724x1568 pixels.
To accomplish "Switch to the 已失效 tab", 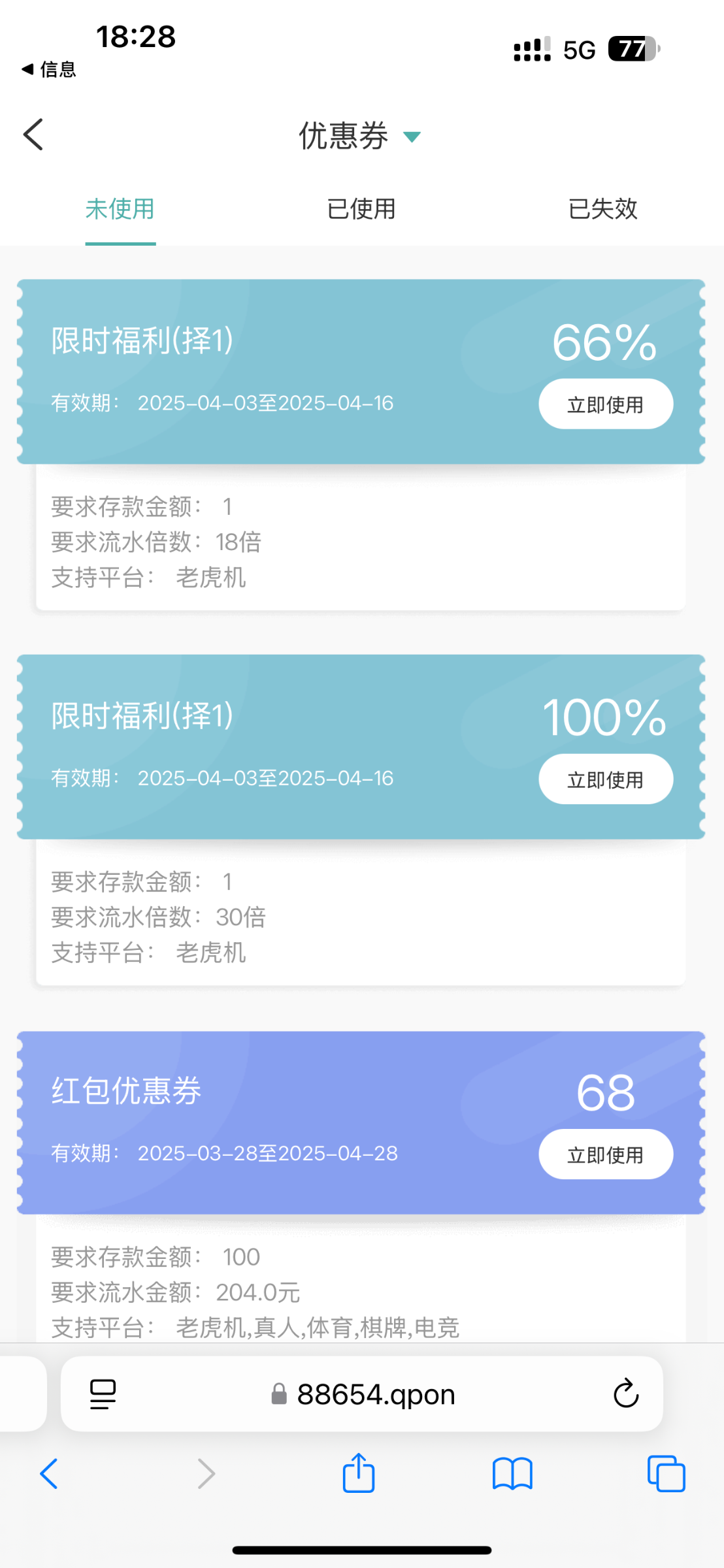I will (602, 209).
